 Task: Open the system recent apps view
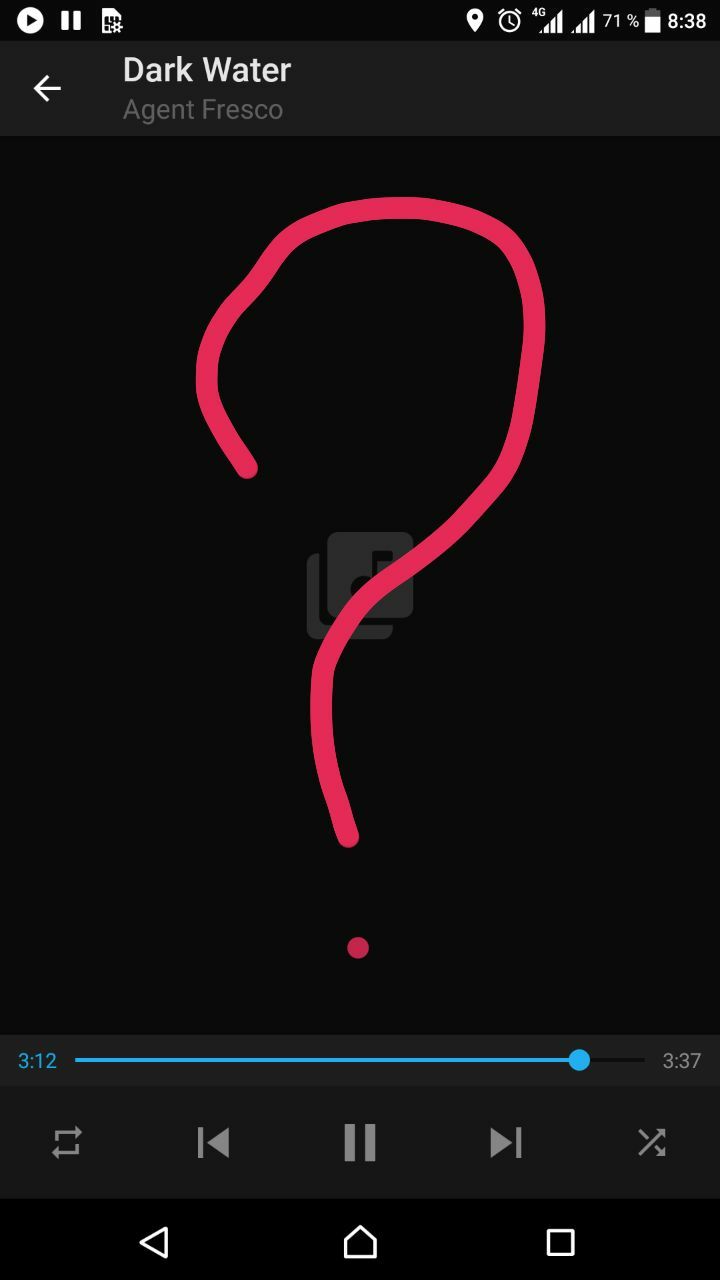[560, 1242]
